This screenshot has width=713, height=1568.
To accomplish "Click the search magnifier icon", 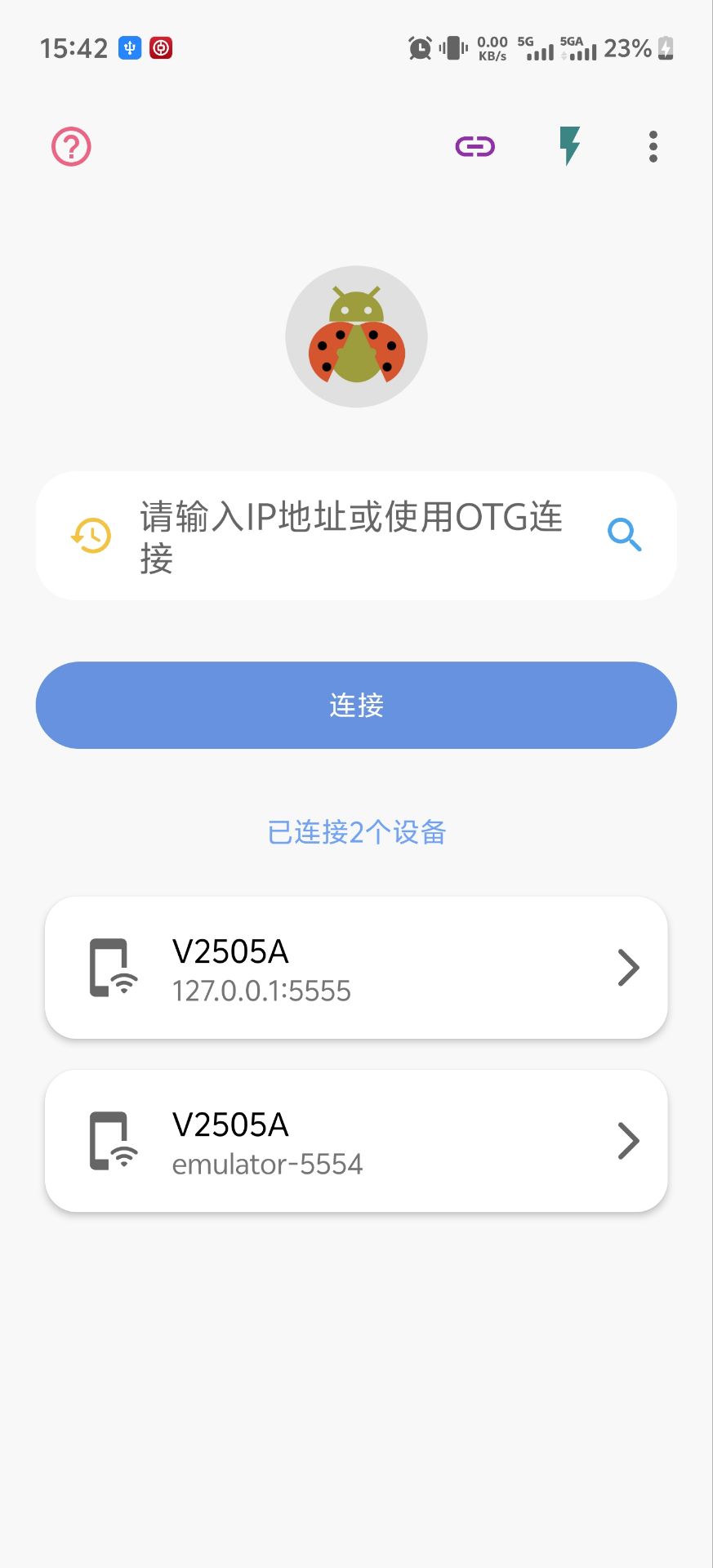I will tap(623, 535).
